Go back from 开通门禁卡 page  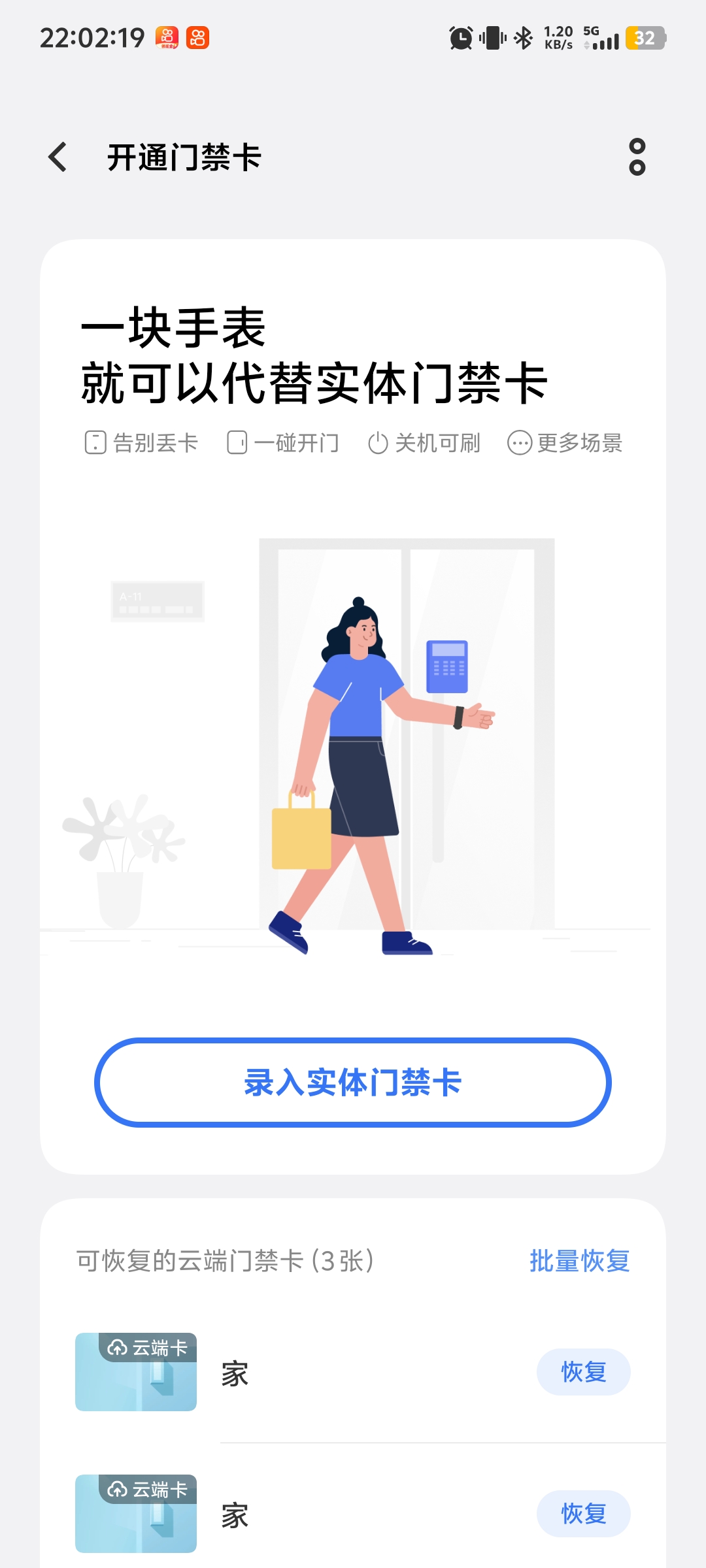[x=58, y=157]
